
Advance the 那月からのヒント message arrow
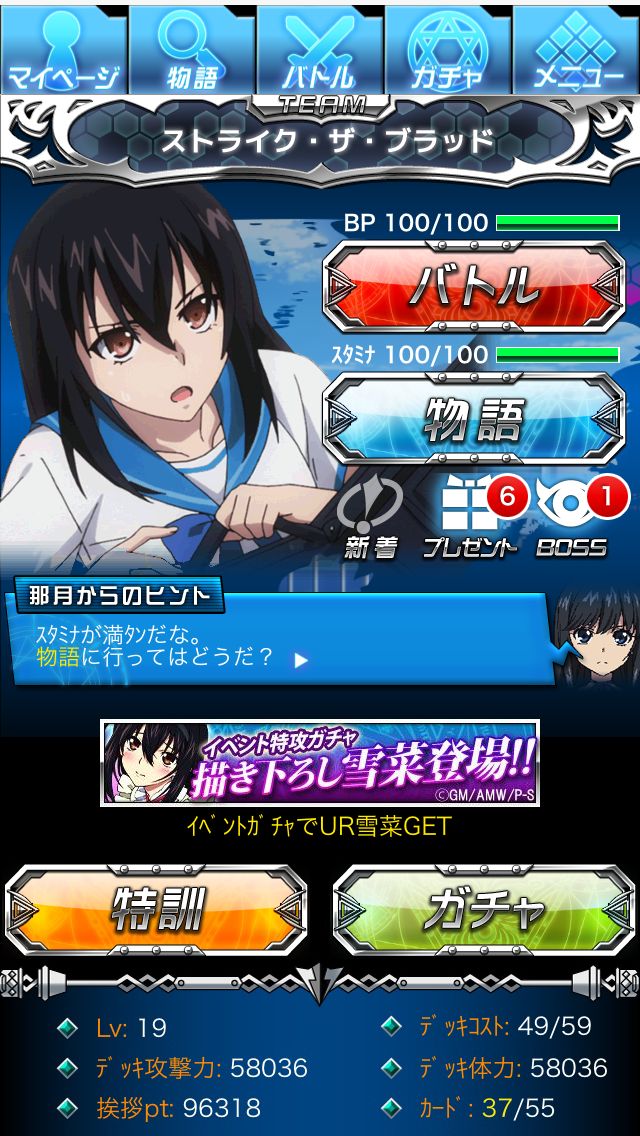pyautogui.click(x=301, y=660)
